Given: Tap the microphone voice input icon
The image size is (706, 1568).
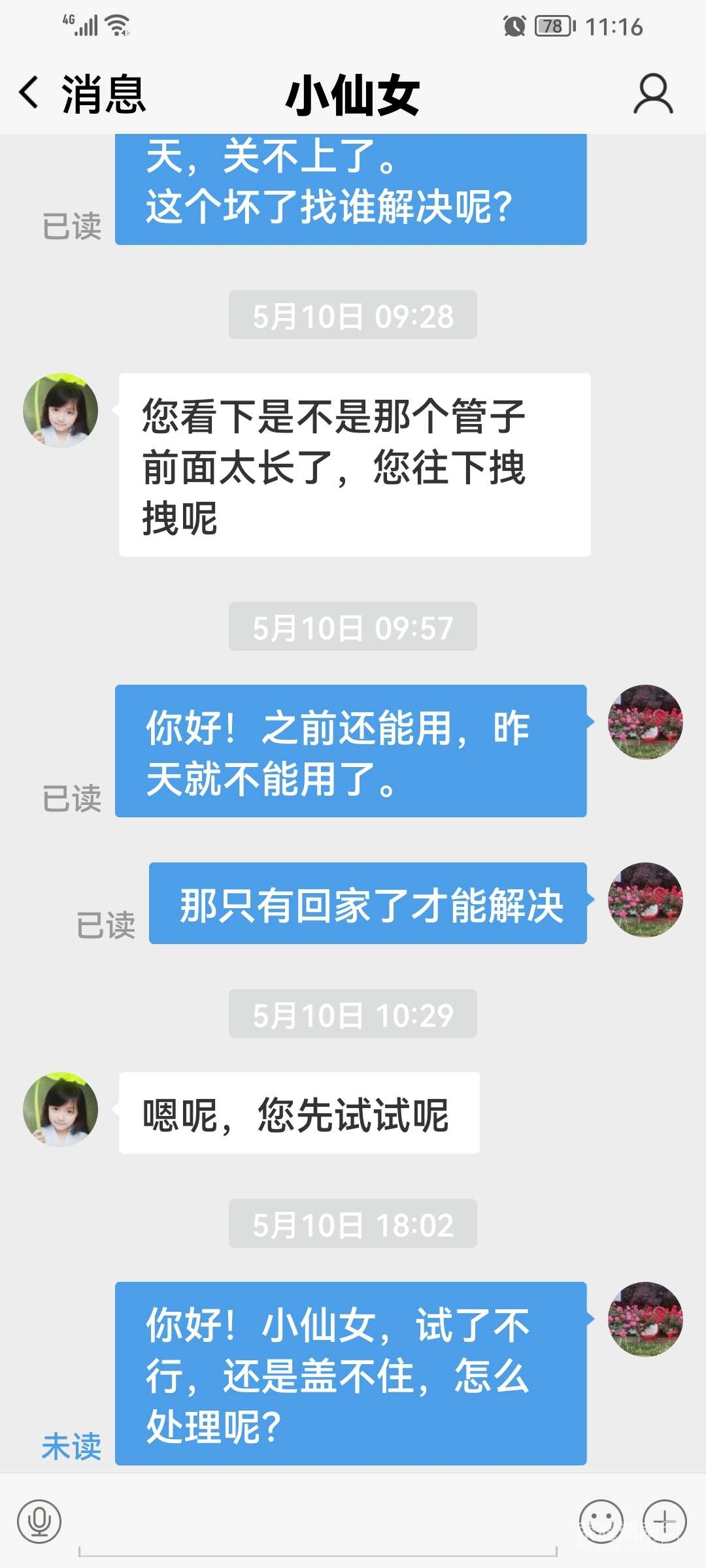Looking at the screenshot, I should coord(39,1521).
